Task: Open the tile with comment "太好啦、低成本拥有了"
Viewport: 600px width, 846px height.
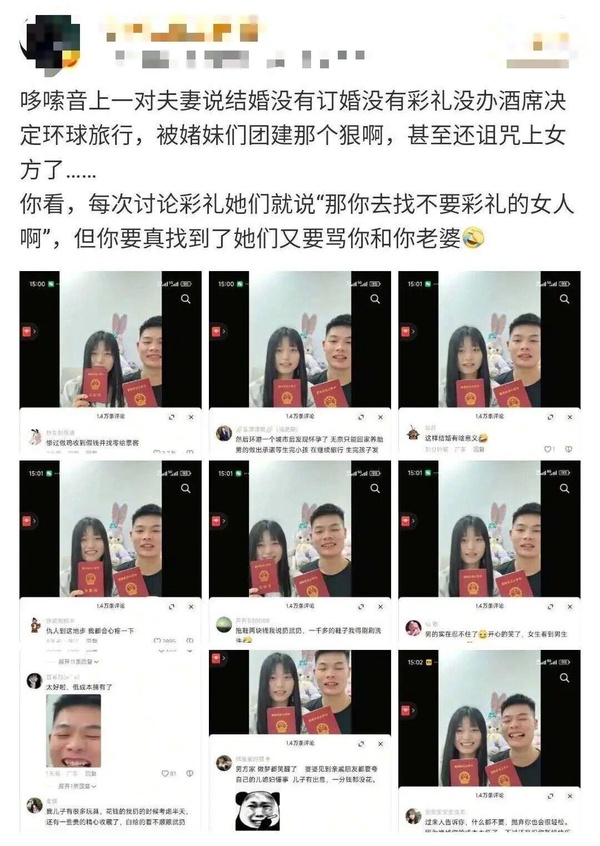Action: (x=110, y=741)
